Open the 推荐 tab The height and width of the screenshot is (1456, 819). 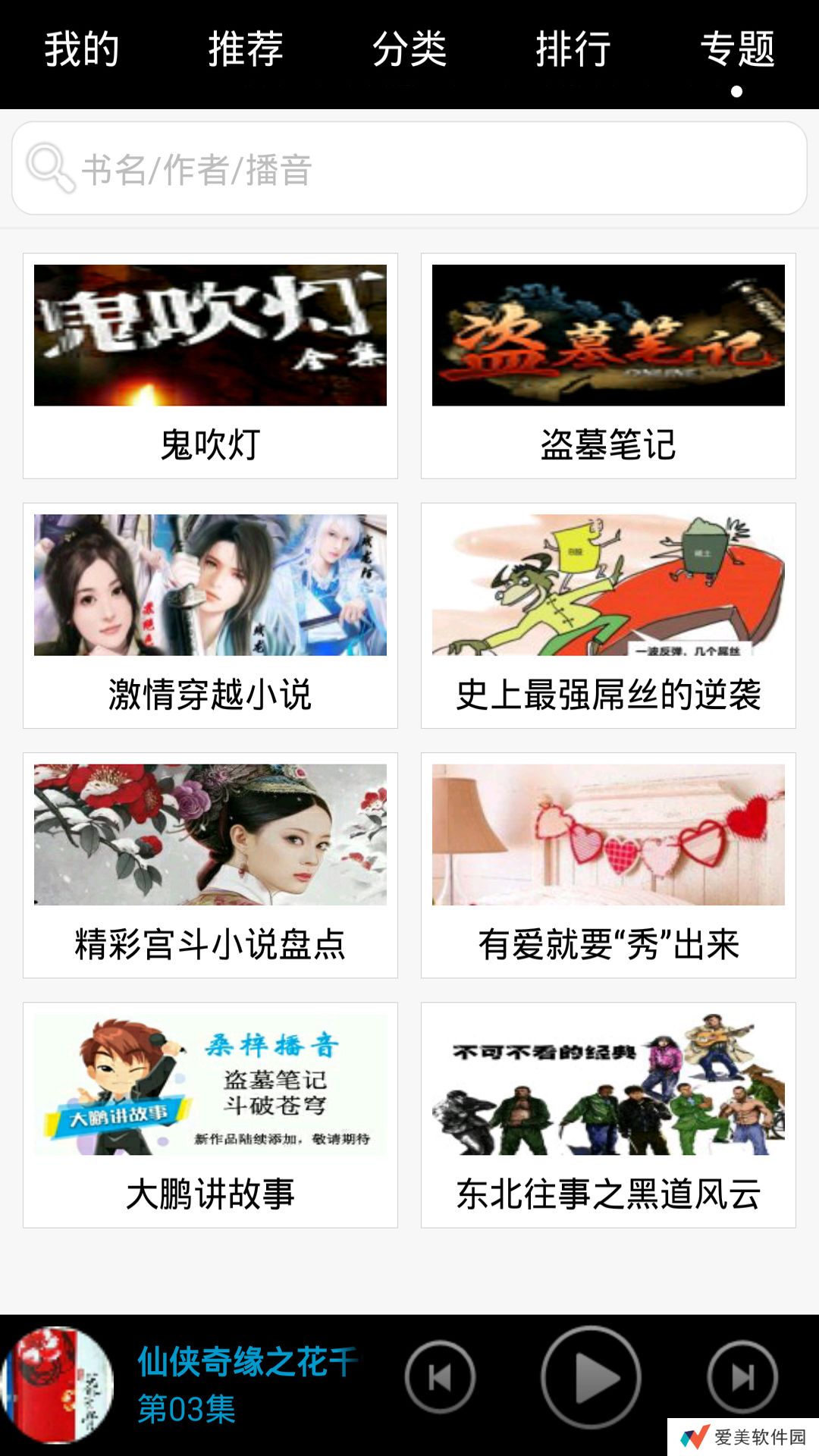tap(246, 50)
